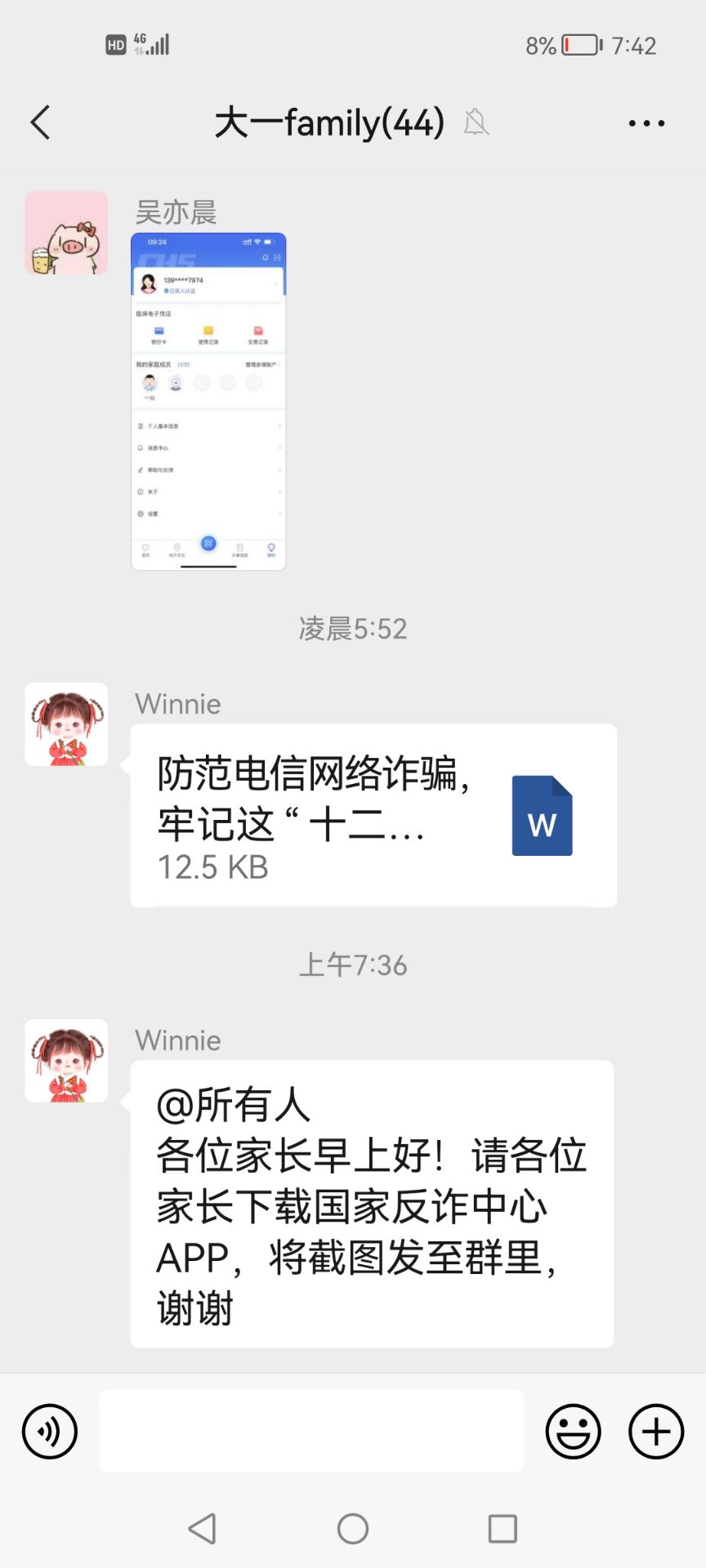The width and height of the screenshot is (706, 1568).
Task: Open the group chat overflow menu
Action: tap(646, 123)
